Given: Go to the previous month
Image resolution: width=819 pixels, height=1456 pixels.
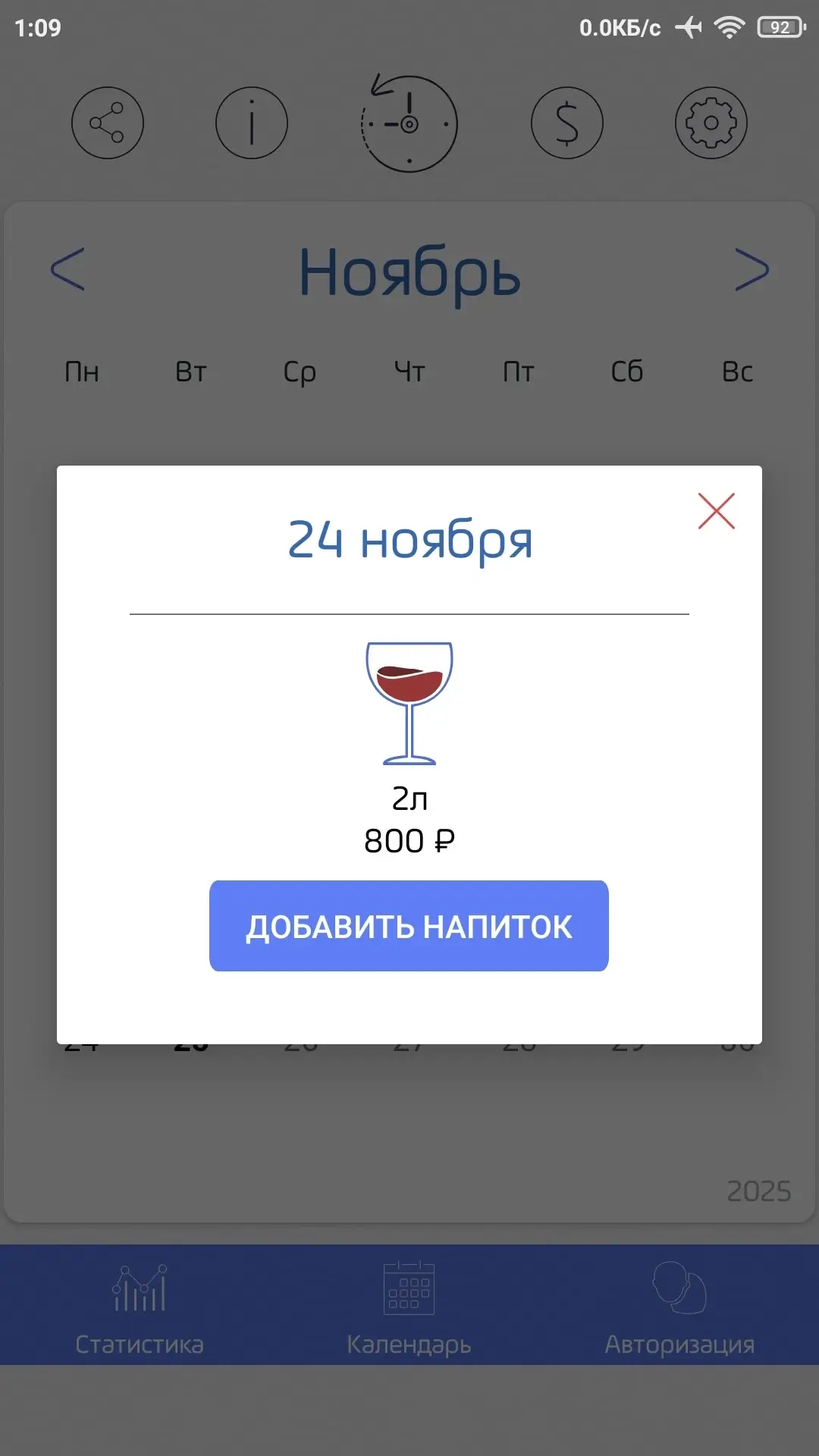Looking at the screenshot, I should pyautogui.click(x=68, y=270).
